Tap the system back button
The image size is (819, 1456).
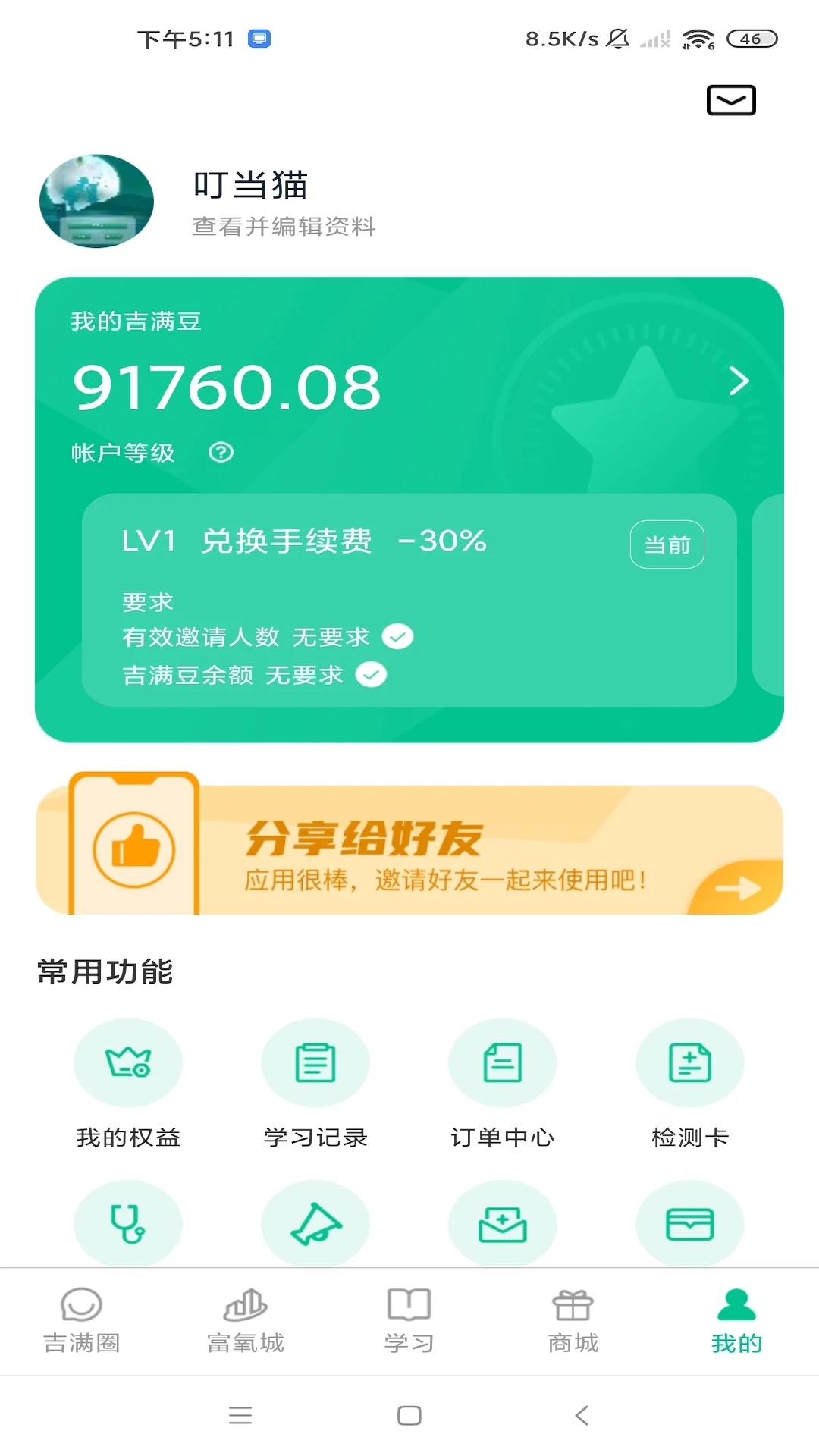(582, 1415)
